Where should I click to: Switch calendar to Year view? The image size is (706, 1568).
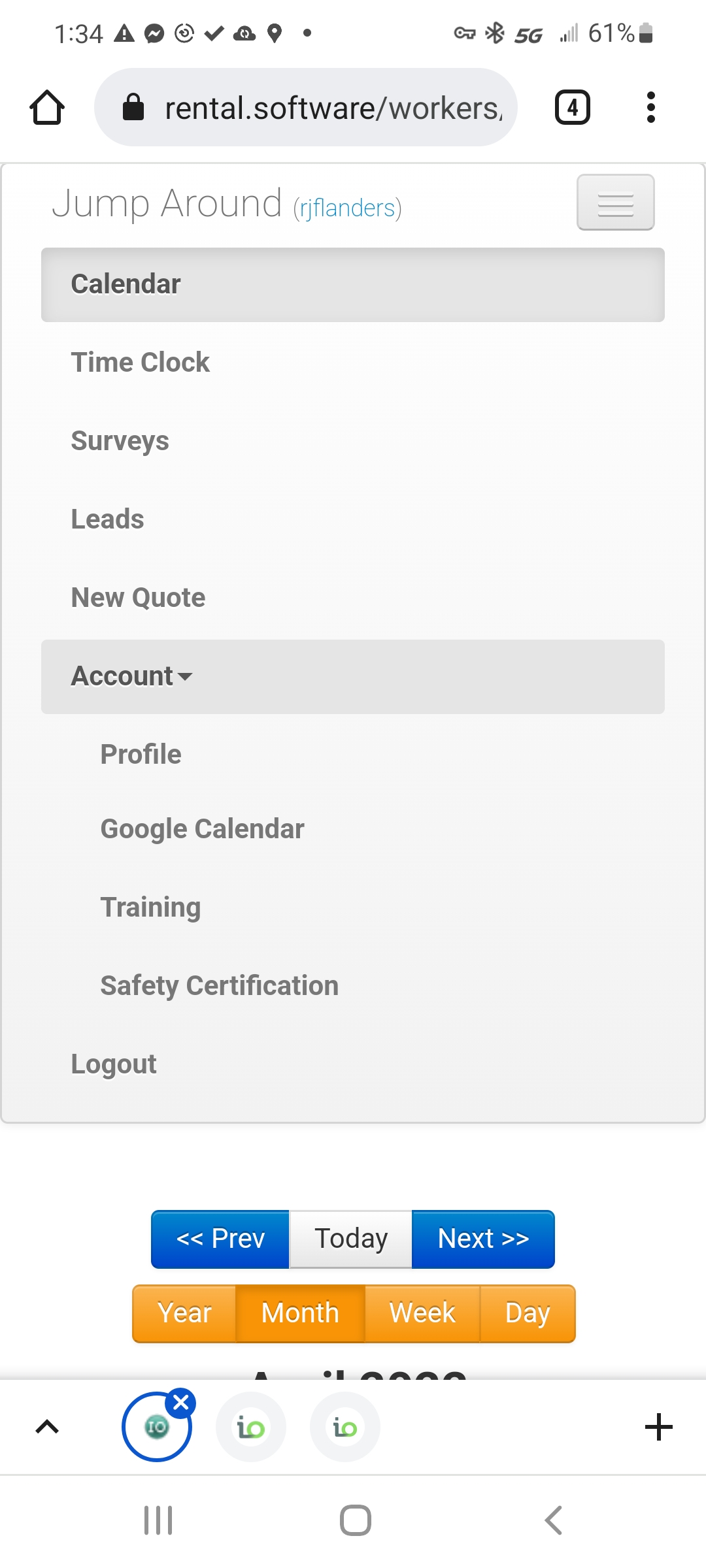(x=184, y=1313)
